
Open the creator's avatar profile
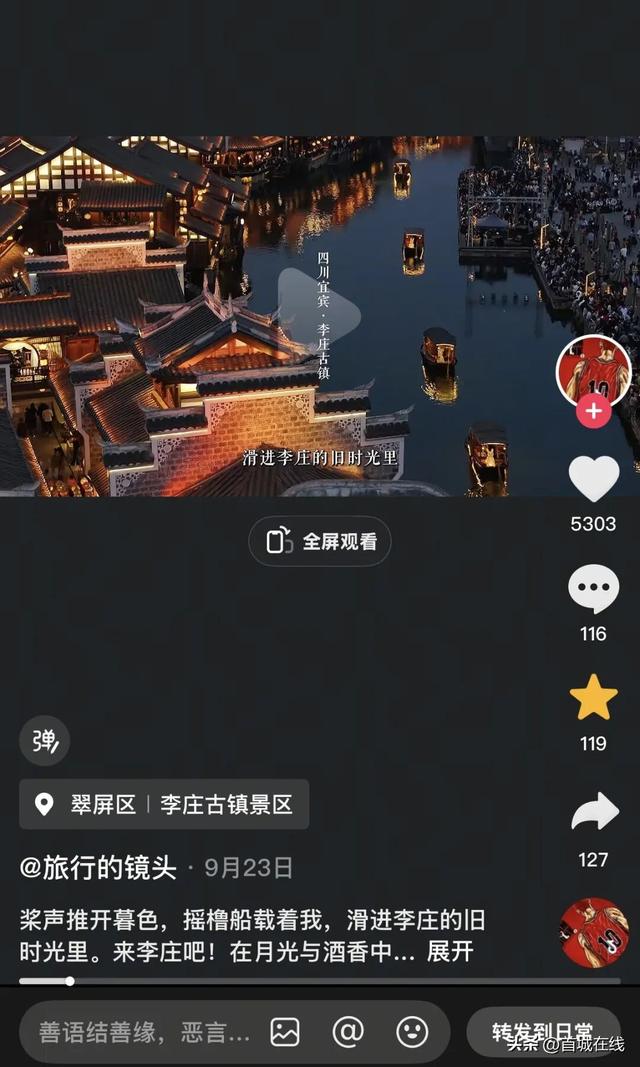click(x=593, y=371)
